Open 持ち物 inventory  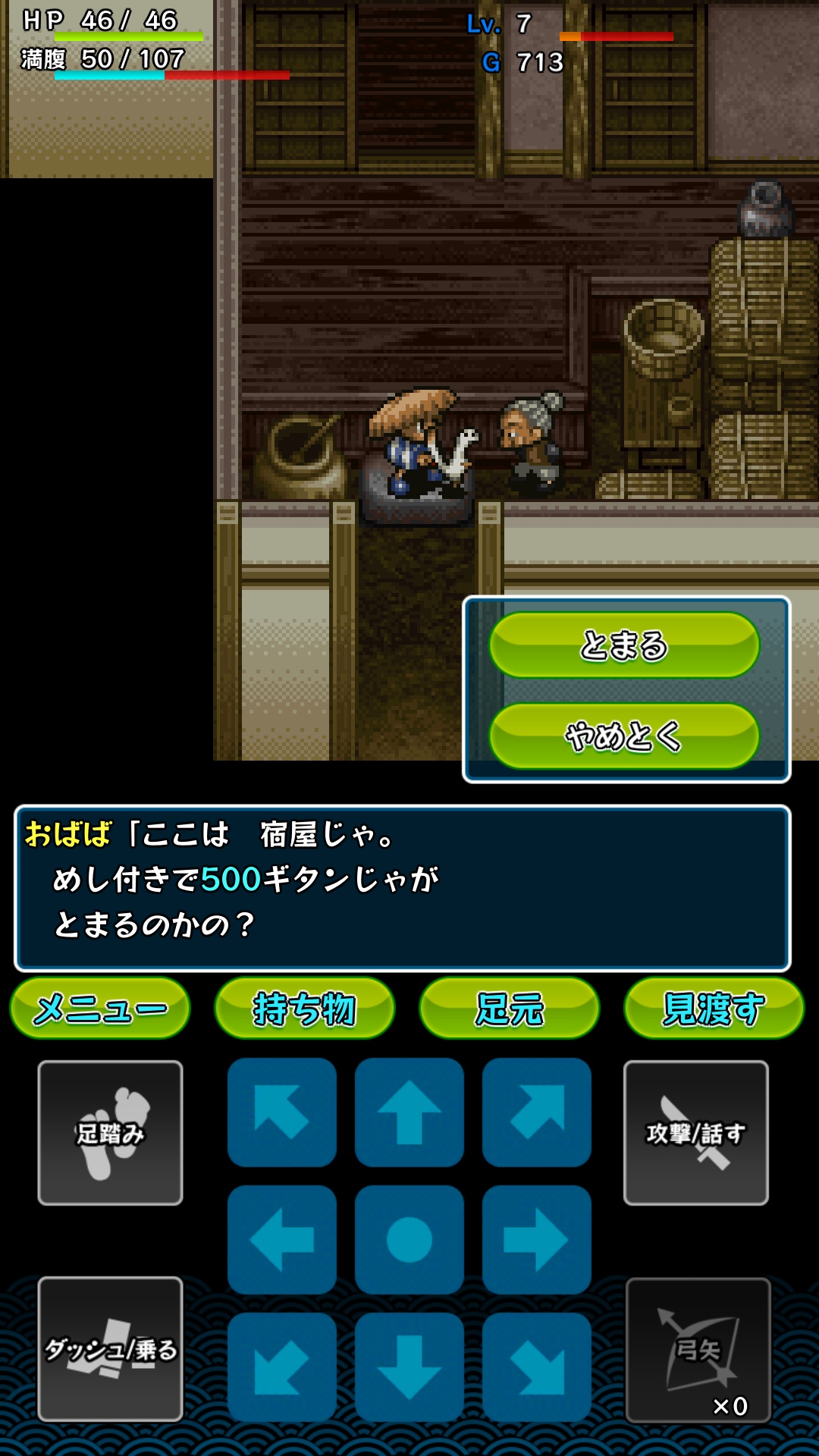pyautogui.click(x=305, y=1009)
